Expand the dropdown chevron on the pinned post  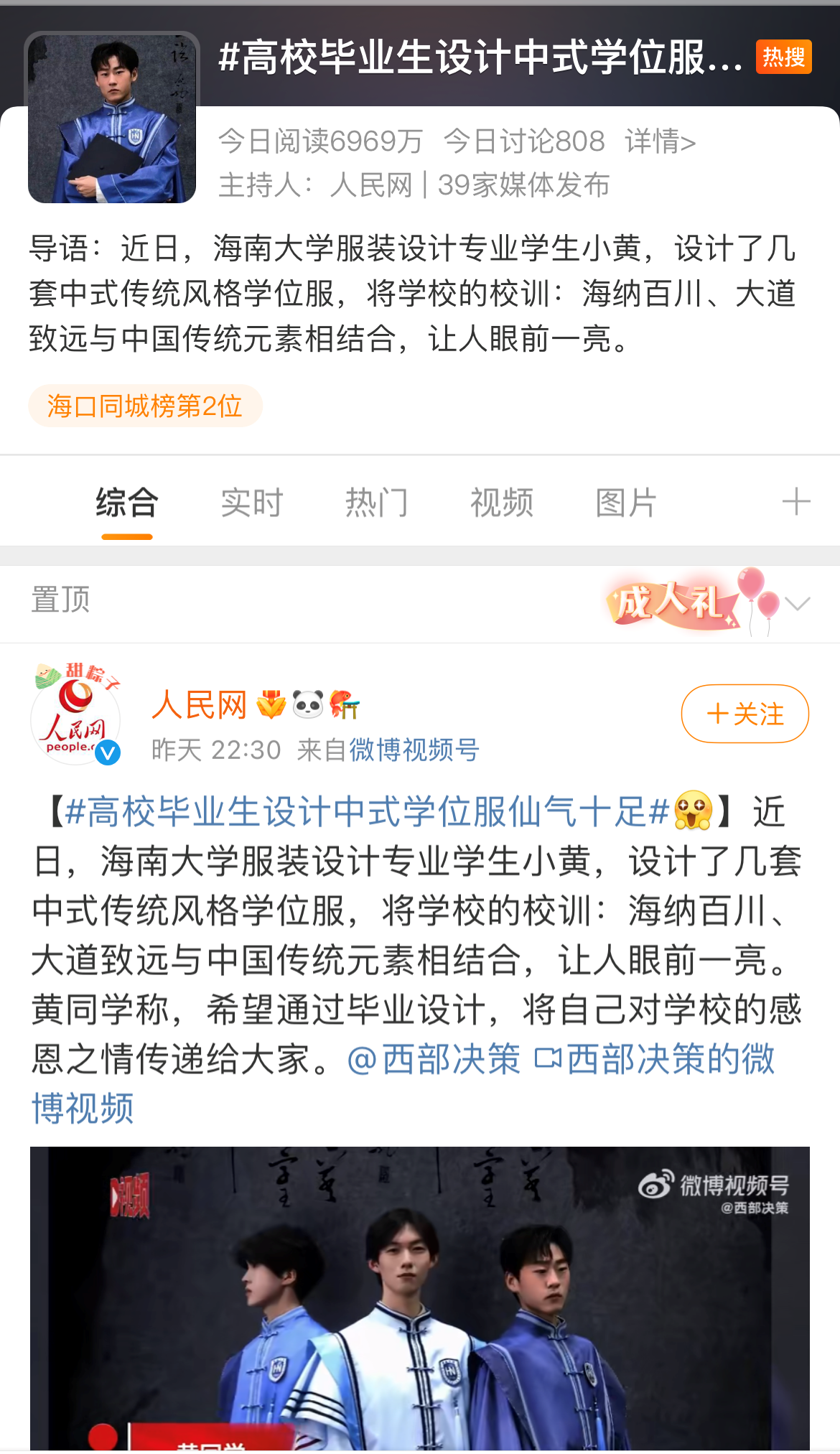click(x=798, y=603)
